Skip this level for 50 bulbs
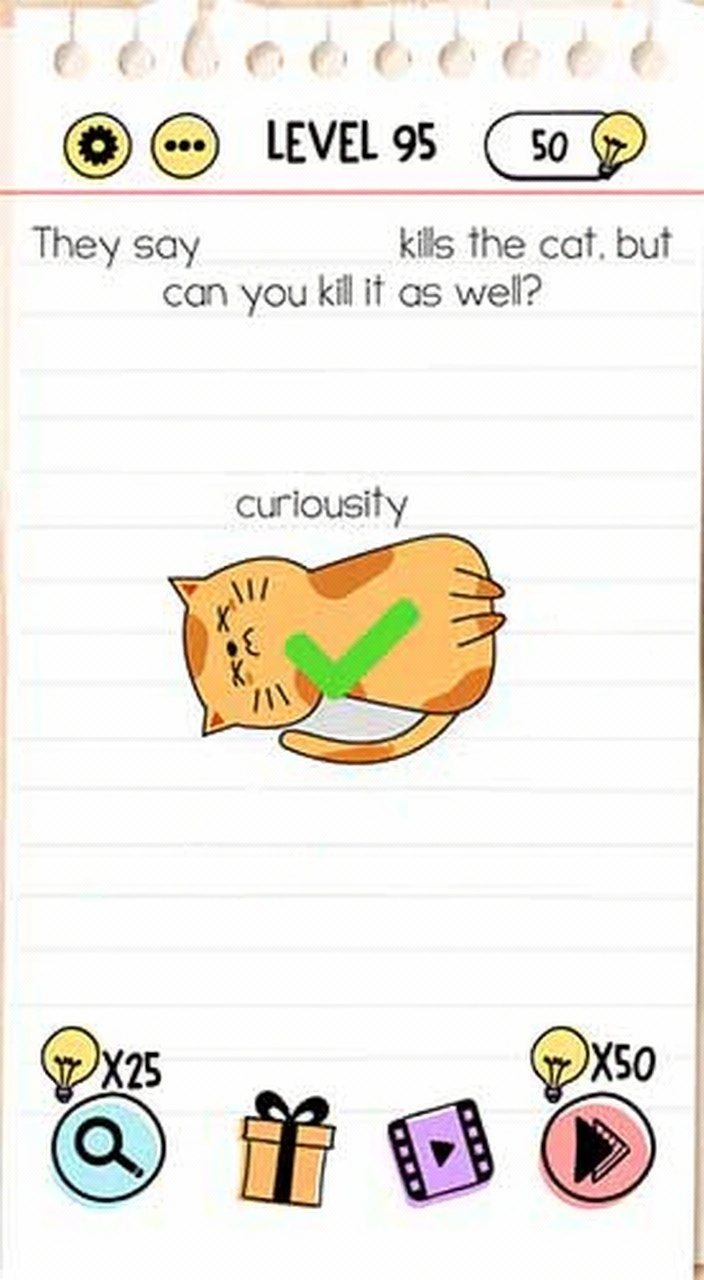Screen dimensions: 704x1280 598,1148
